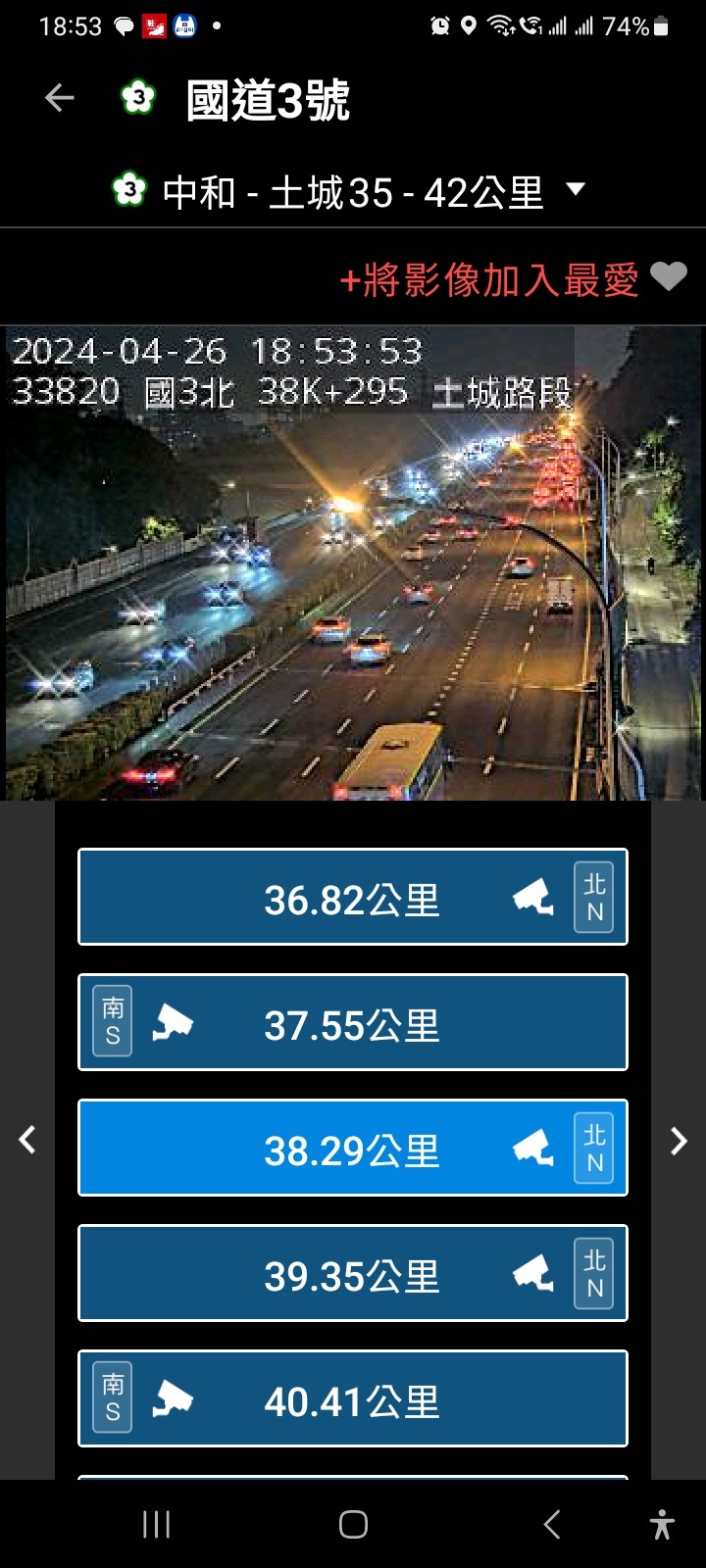This screenshot has width=706, height=1568.
Task: Go to the previous section with left chevron
Action: 27,1140
